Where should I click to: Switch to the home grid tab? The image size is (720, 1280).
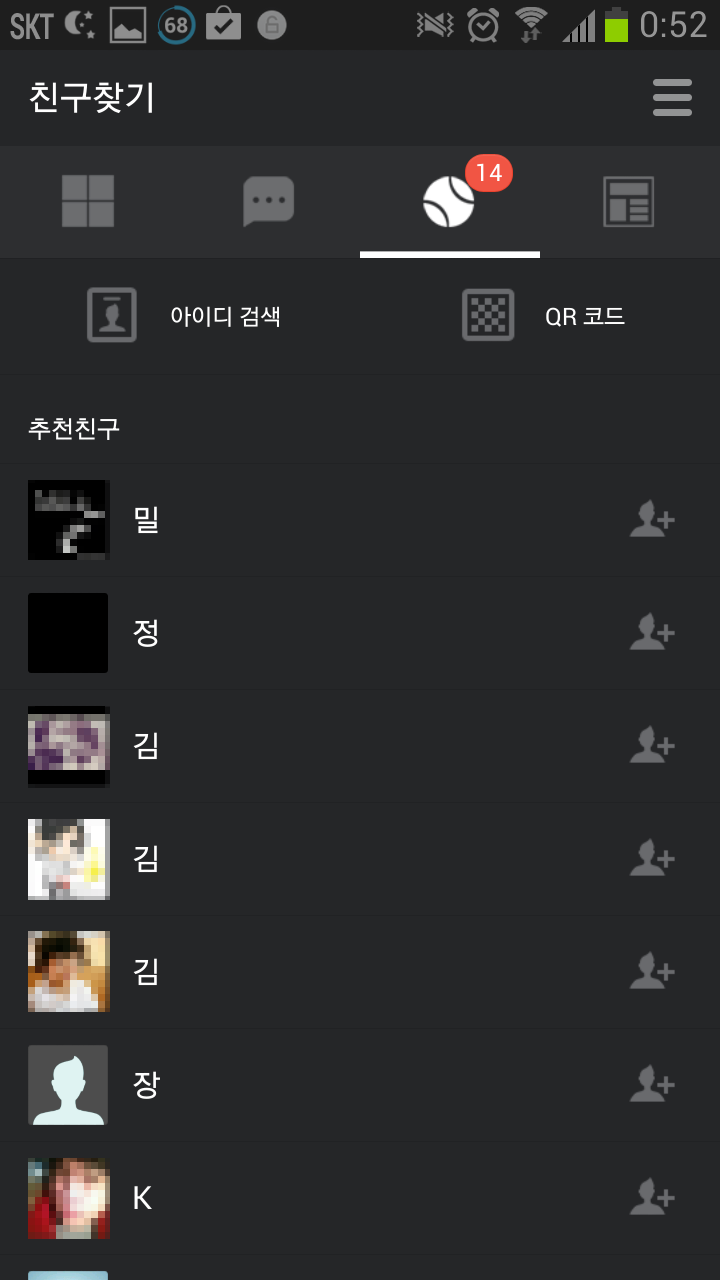point(88,201)
